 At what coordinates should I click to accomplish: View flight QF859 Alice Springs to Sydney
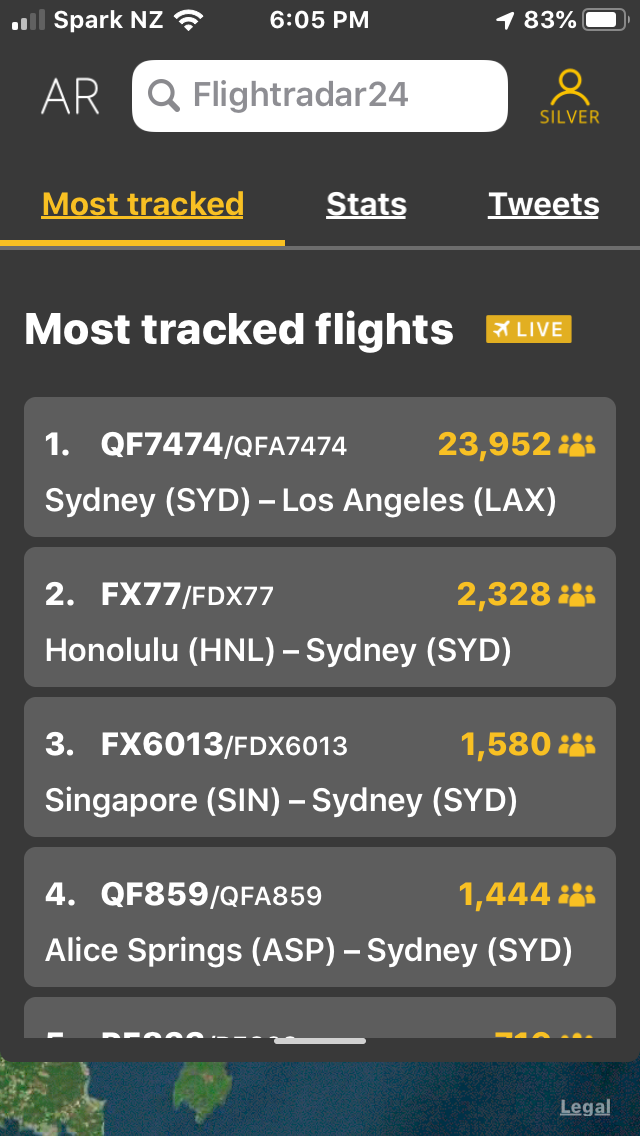(x=320, y=917)
